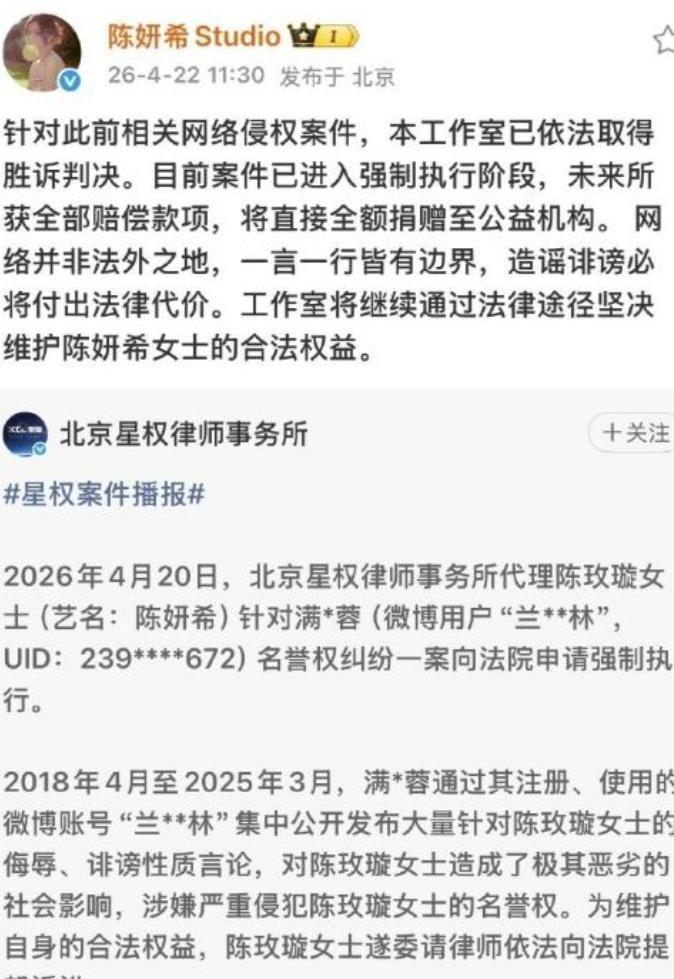Open the 陈妍希 Studio account name

pyautogui.click(x=194, y=38)
